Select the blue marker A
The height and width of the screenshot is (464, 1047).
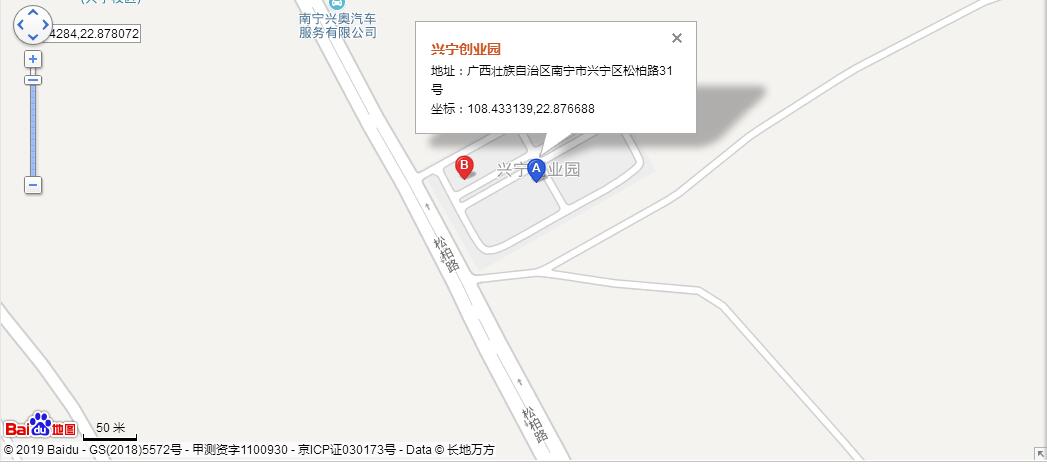tap(536, 170)
